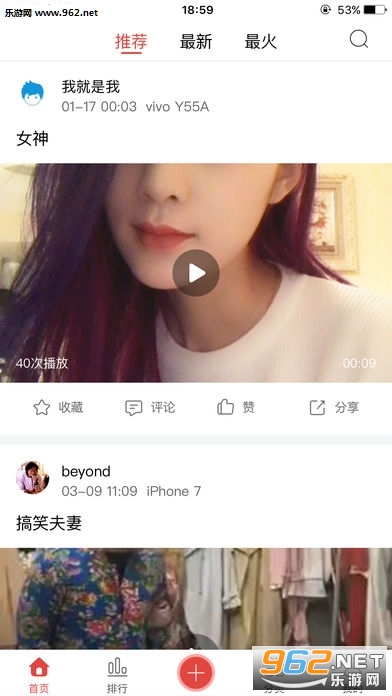Open 我就是我's profile avatar
This screenshot has height=696, width=392.
[x=33, y=93]
